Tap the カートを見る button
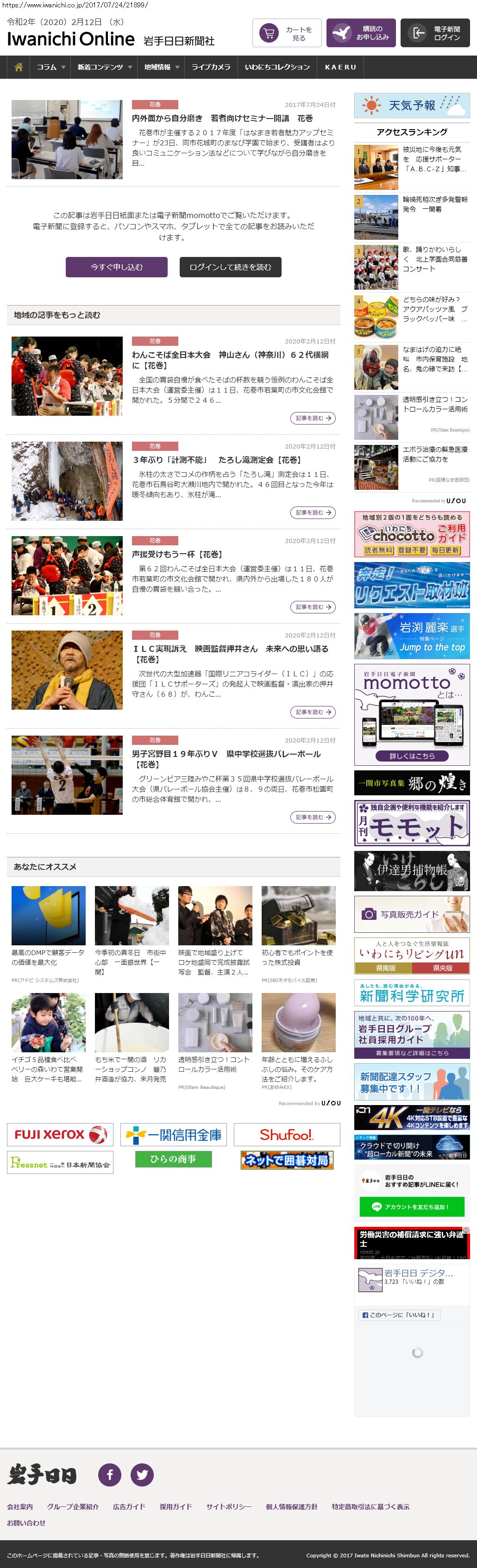The height and width of the screenshot is (1568, 477). pyautogui.click(x=287, y=33)
